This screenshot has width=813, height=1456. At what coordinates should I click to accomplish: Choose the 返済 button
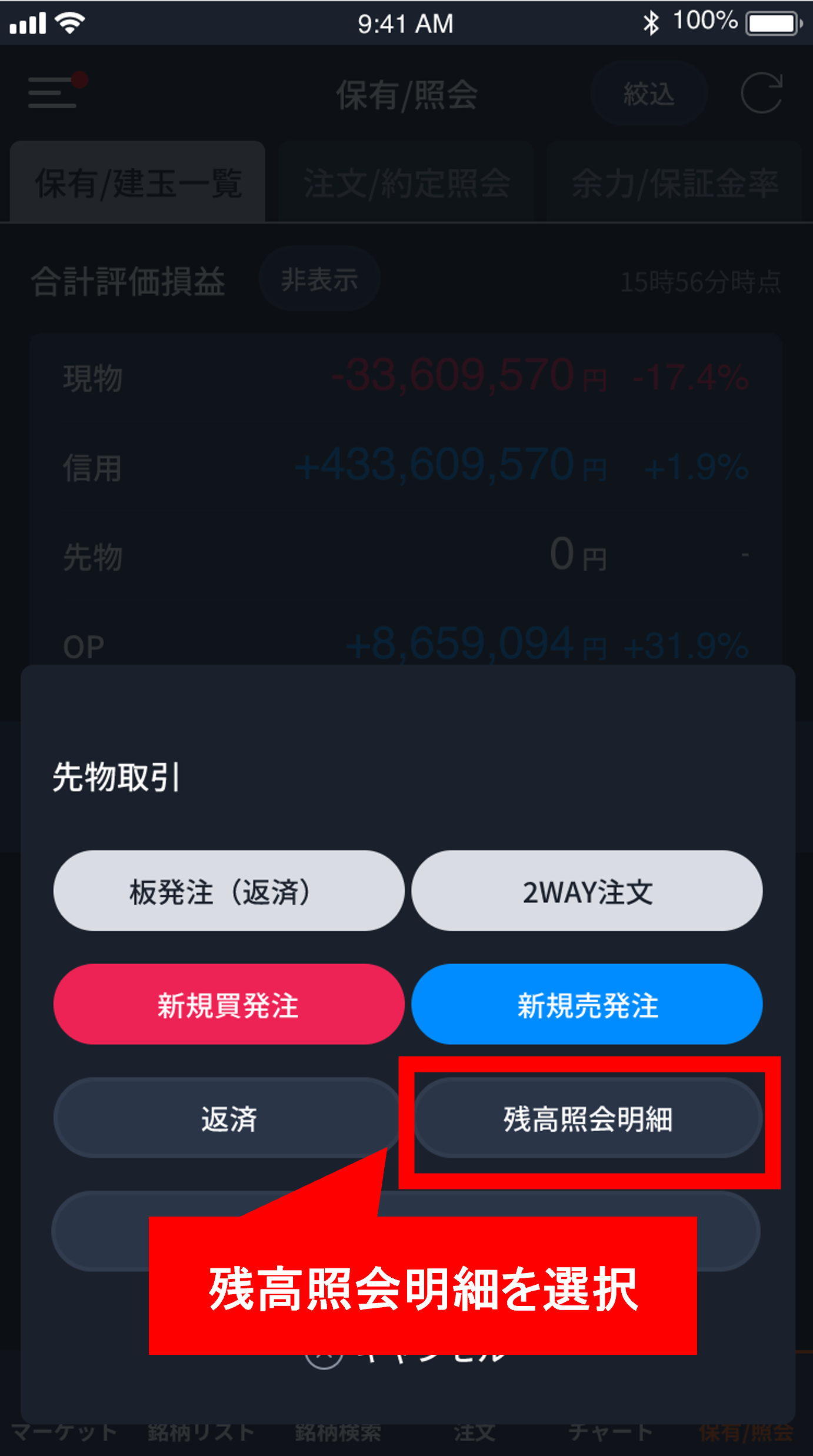point(228,1118)
